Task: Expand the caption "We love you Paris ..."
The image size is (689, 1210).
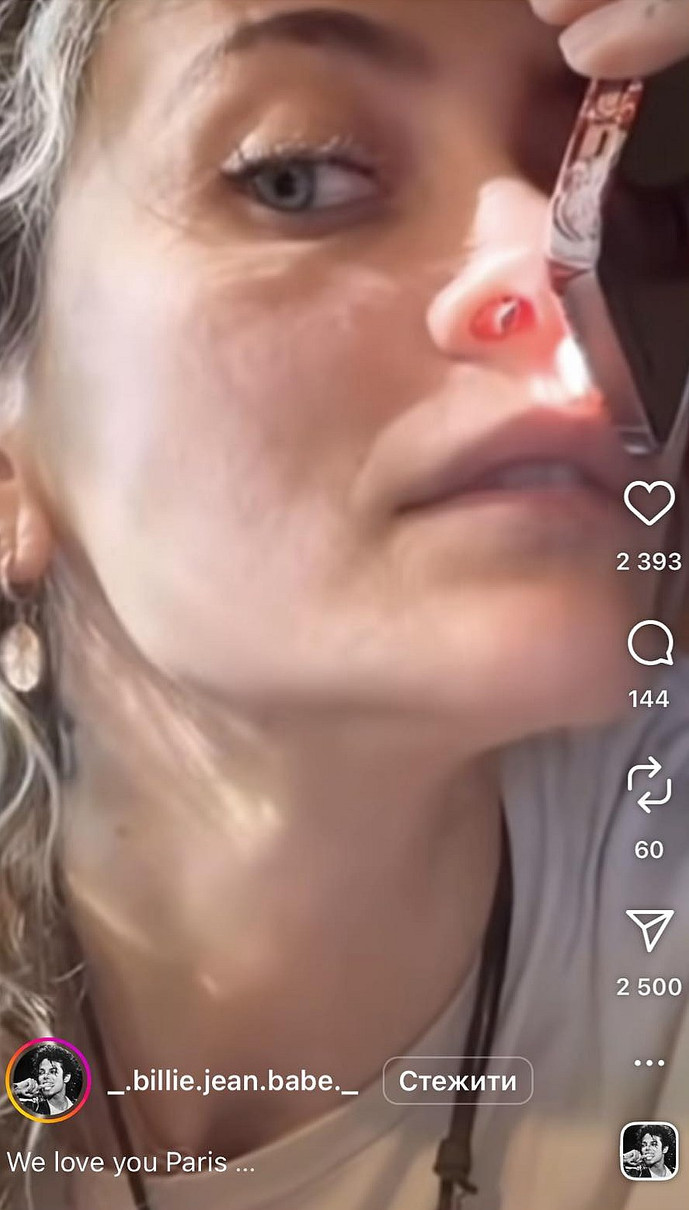Action: click(x=131, y=1163)
